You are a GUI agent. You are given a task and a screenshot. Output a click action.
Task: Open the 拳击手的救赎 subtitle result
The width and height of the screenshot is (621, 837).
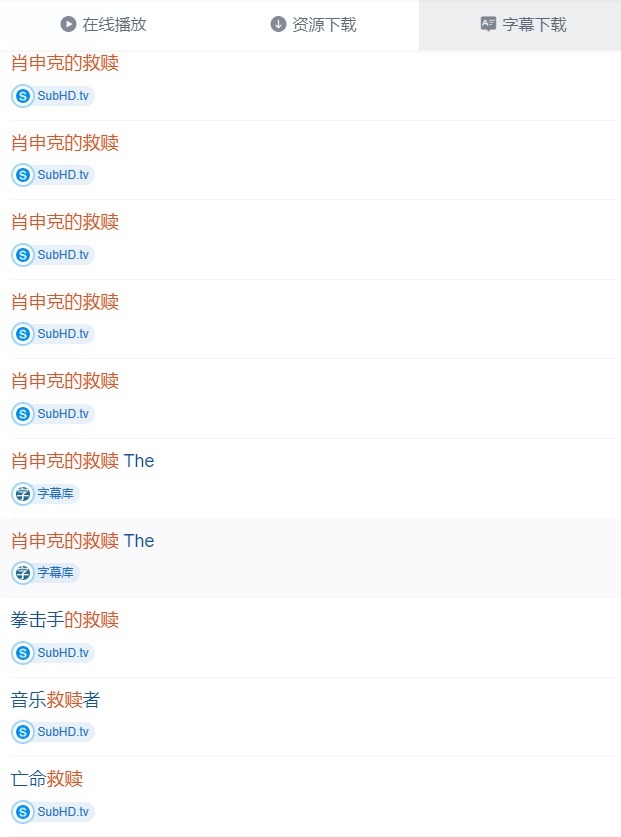click(65, 620)
